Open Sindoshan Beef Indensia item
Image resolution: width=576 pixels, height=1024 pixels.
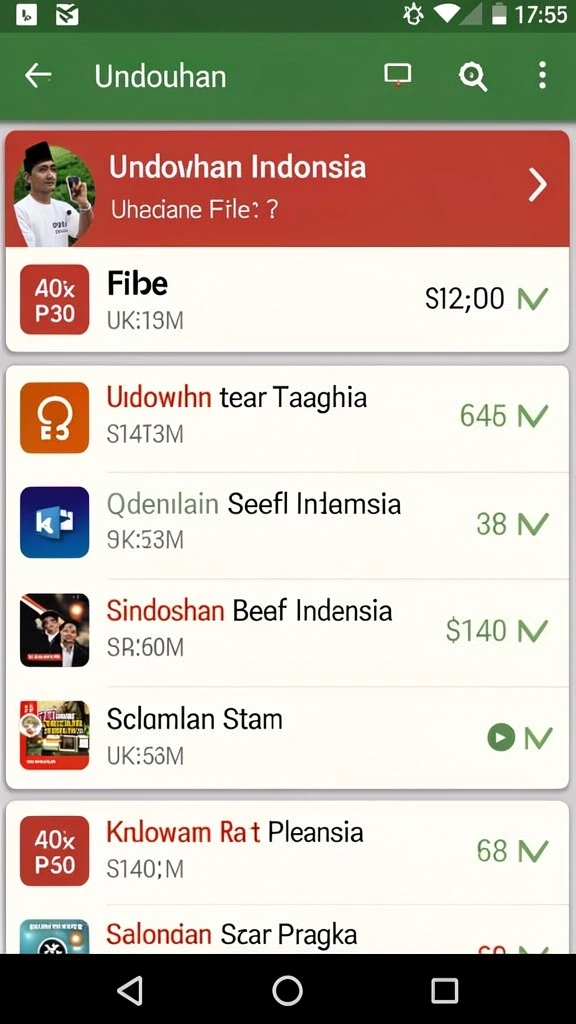[287, 632]
